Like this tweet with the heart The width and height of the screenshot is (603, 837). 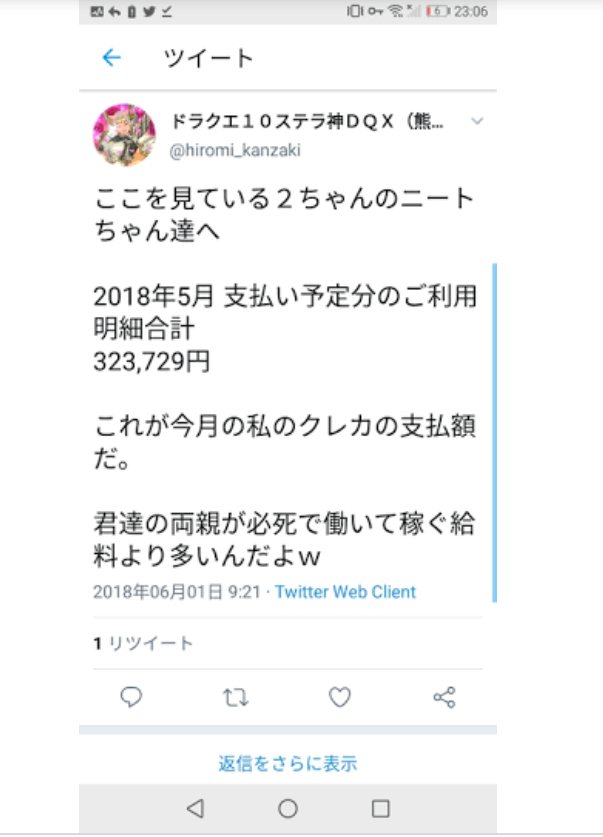[340, 697]
